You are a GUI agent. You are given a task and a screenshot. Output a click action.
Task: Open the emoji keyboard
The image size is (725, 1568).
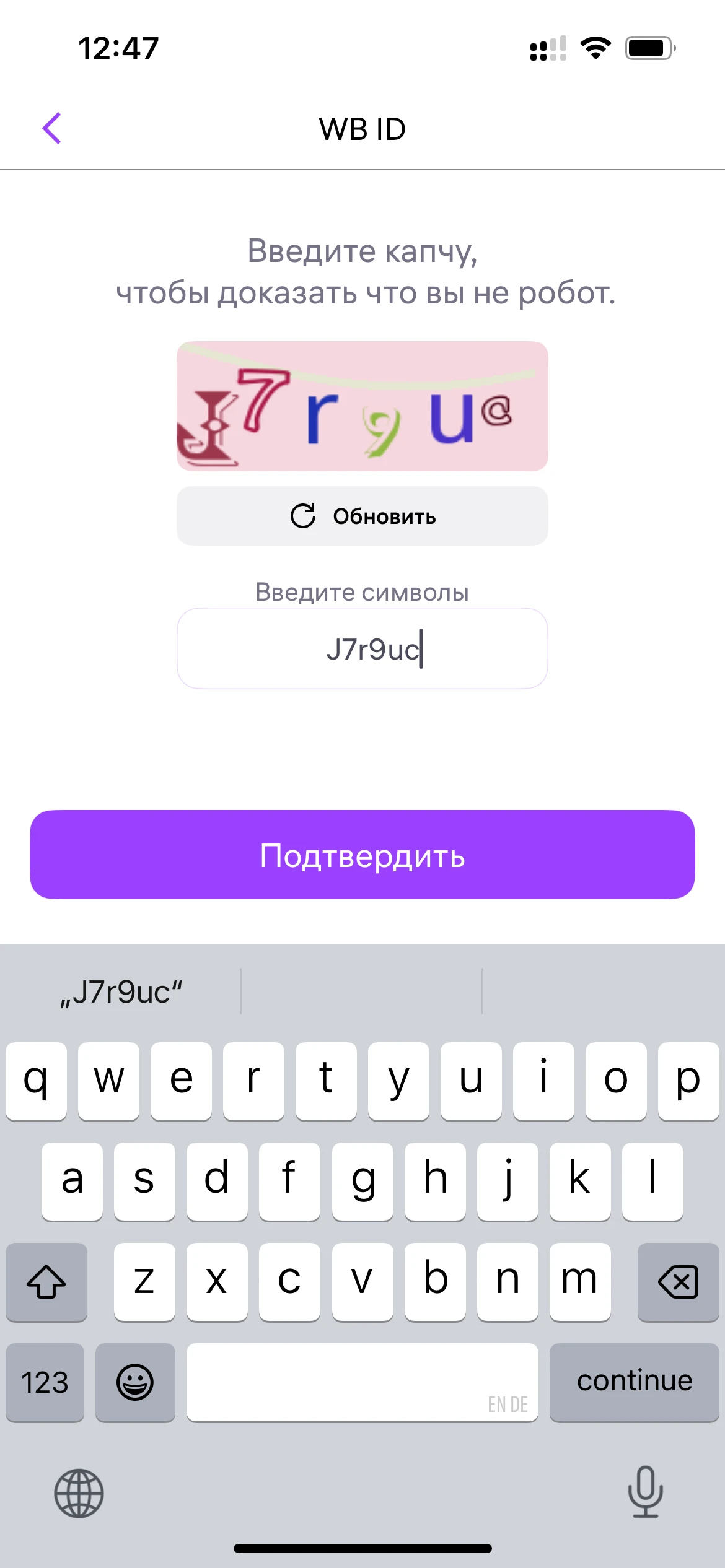pos(135,1382)
